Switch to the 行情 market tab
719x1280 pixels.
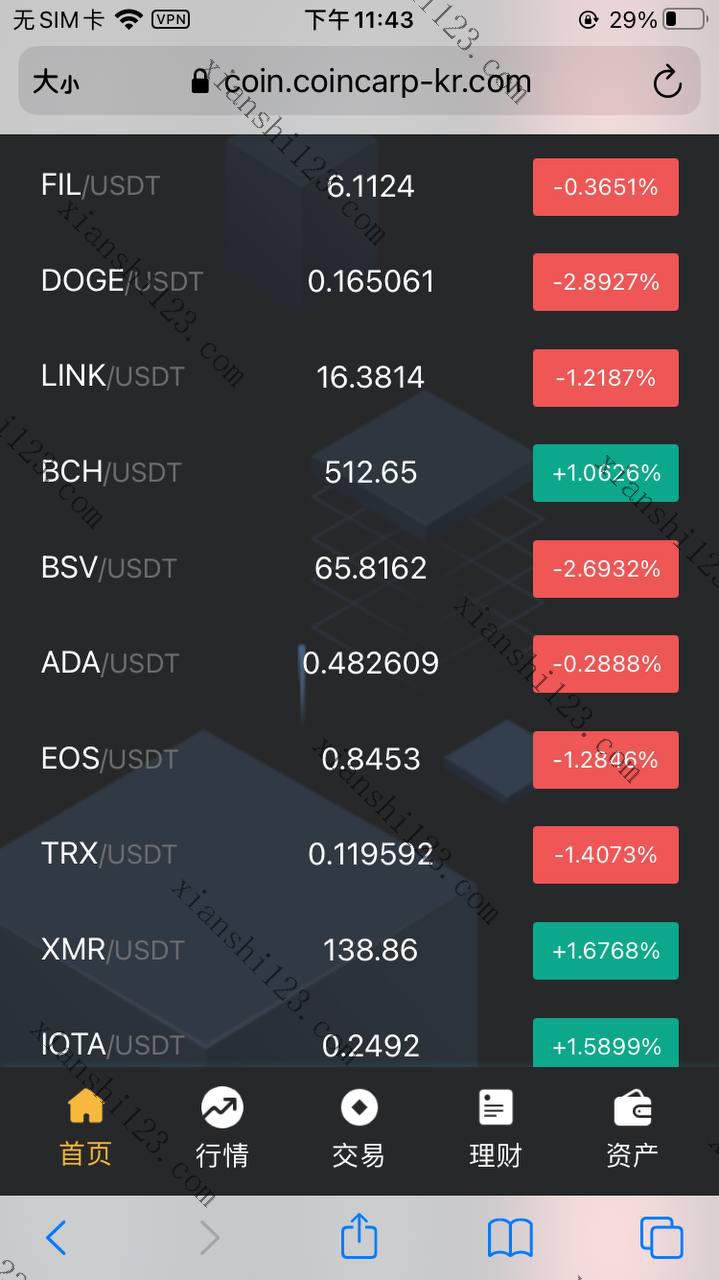coord(222,1130)
